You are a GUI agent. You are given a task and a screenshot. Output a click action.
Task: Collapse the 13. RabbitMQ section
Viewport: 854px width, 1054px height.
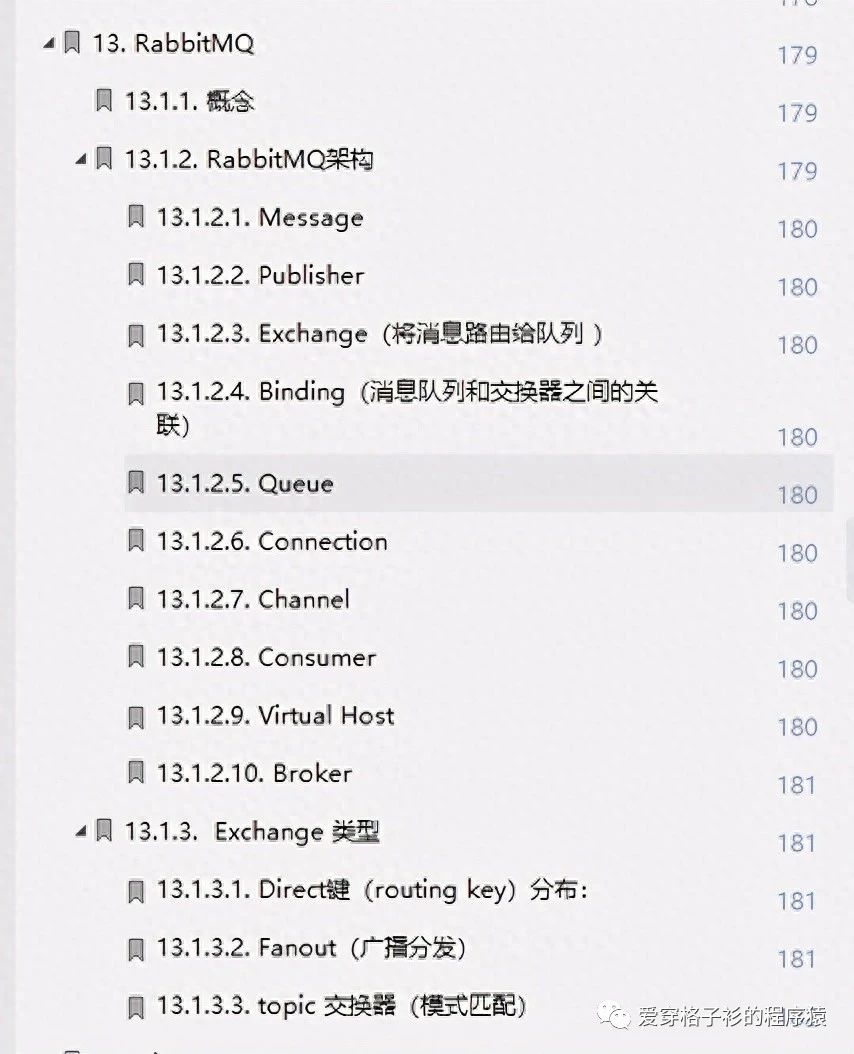(48, 43)
